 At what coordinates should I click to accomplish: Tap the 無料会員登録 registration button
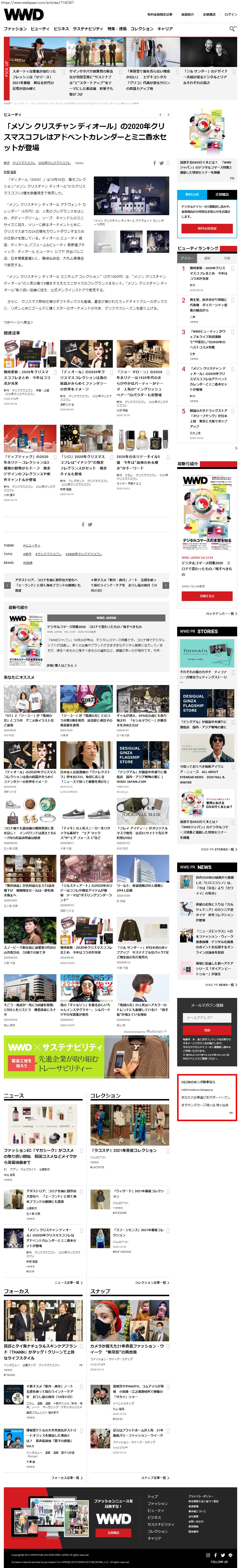(207, 228)
